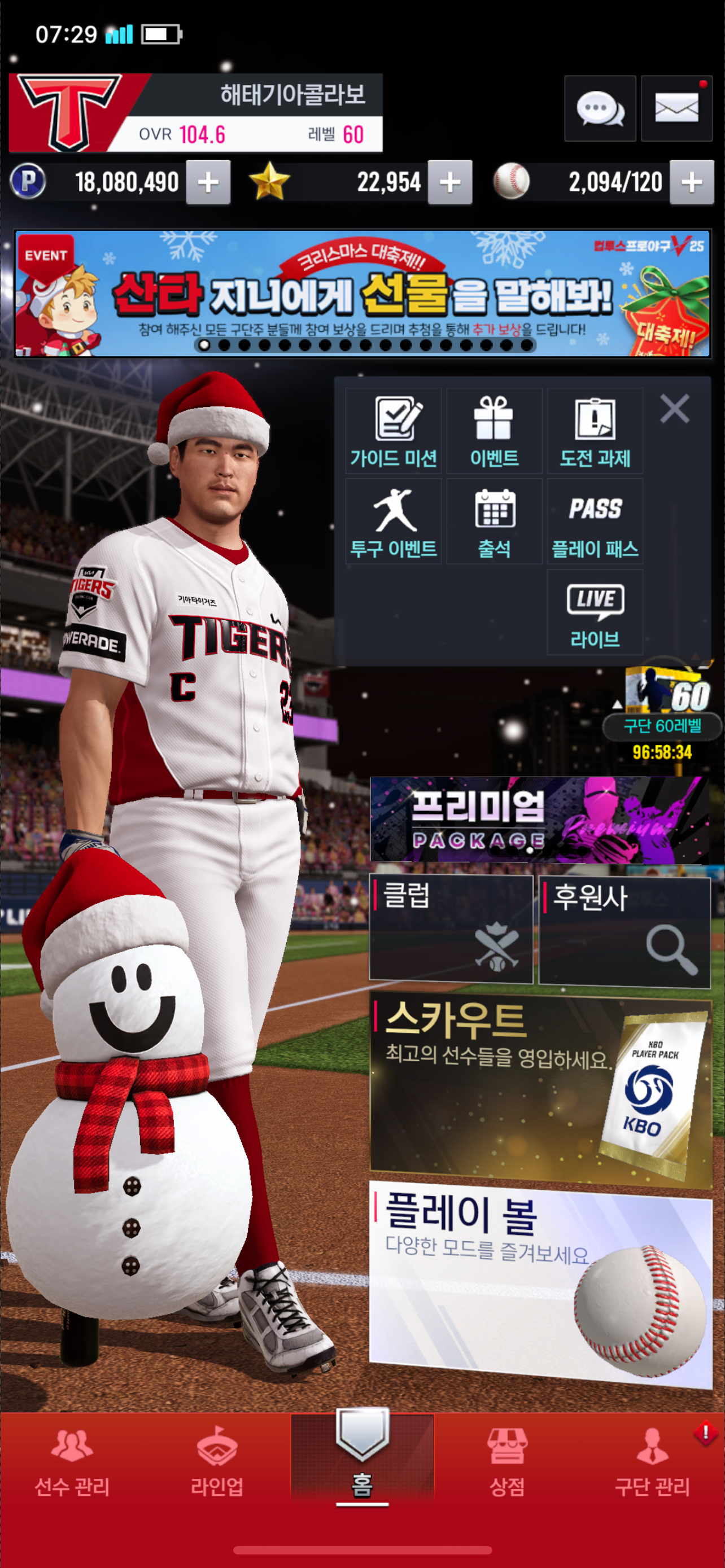This screenshot has width=725, height=1568.
Task: Add more P points with plus button
Action: pos(208,182)
